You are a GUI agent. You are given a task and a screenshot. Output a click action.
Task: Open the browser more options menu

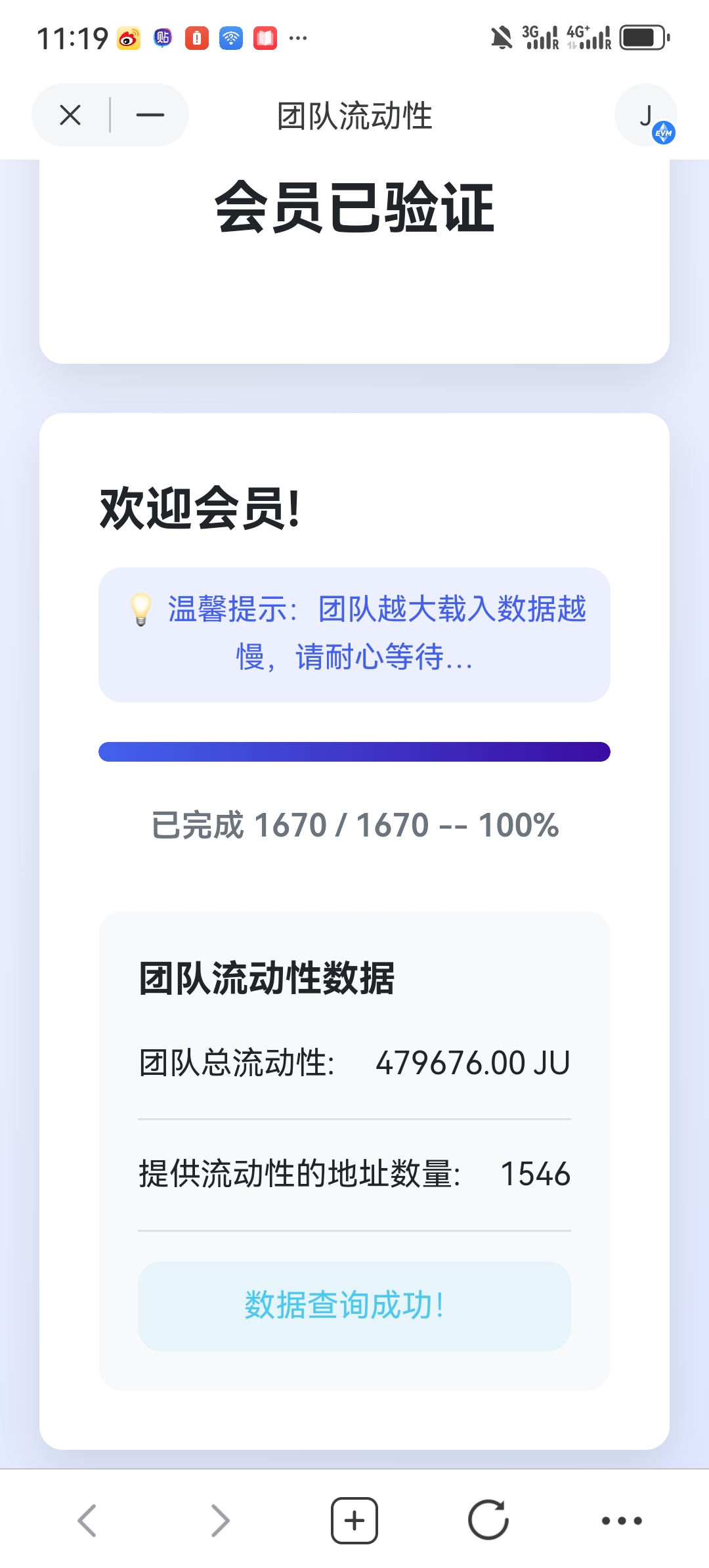621,1520
